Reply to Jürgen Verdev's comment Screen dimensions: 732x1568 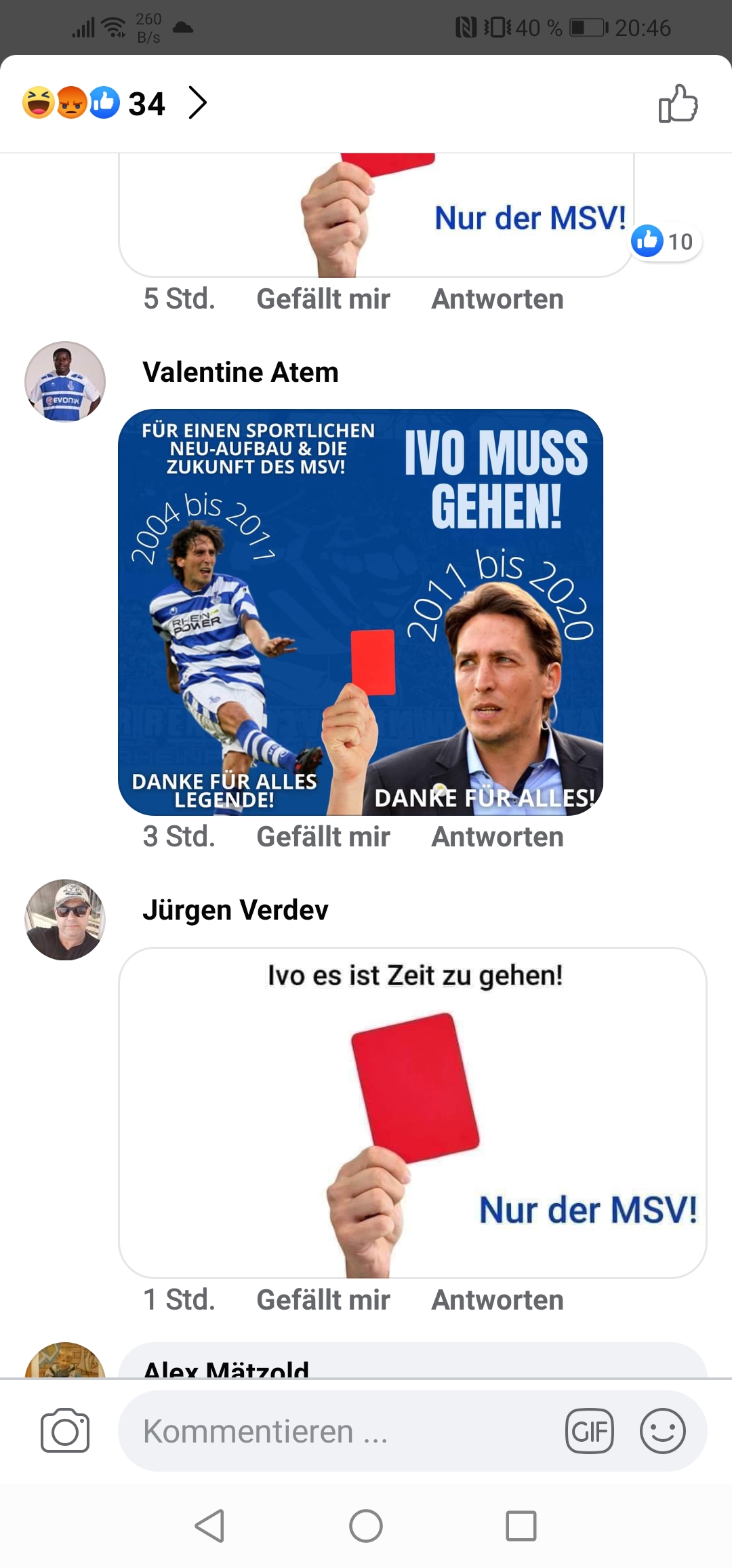point(497,1299)
